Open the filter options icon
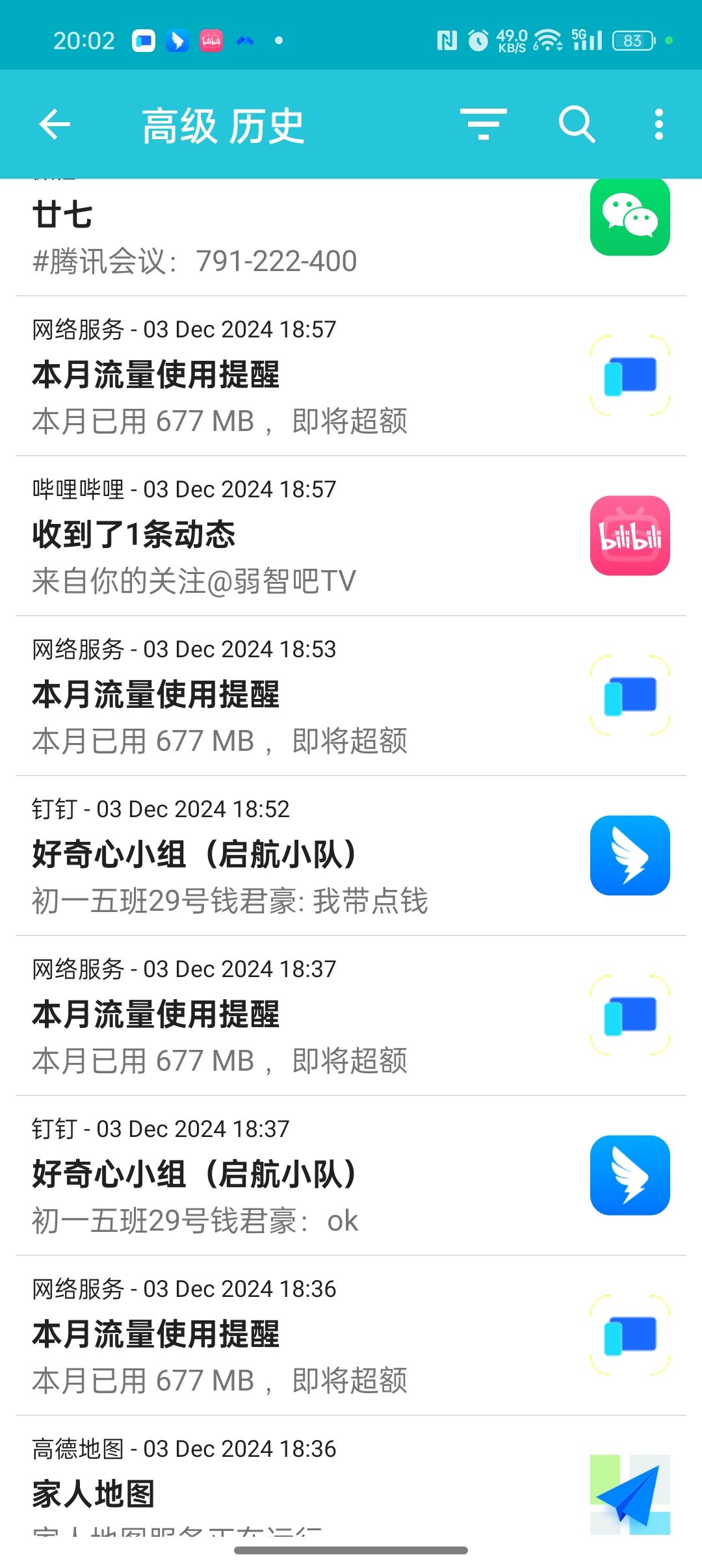This screenshot has width=702, height=1568. 483,124
